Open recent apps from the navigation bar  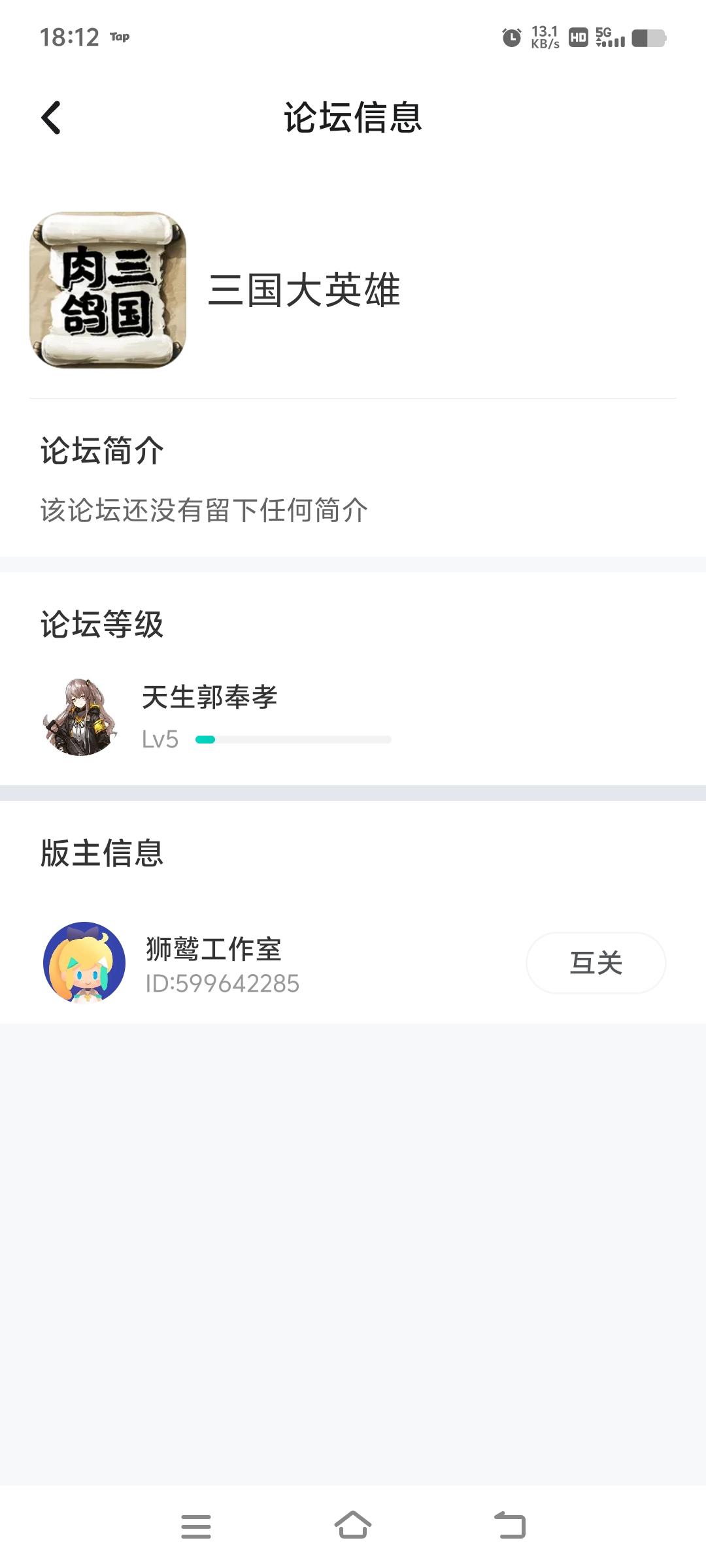(195, 1526)
